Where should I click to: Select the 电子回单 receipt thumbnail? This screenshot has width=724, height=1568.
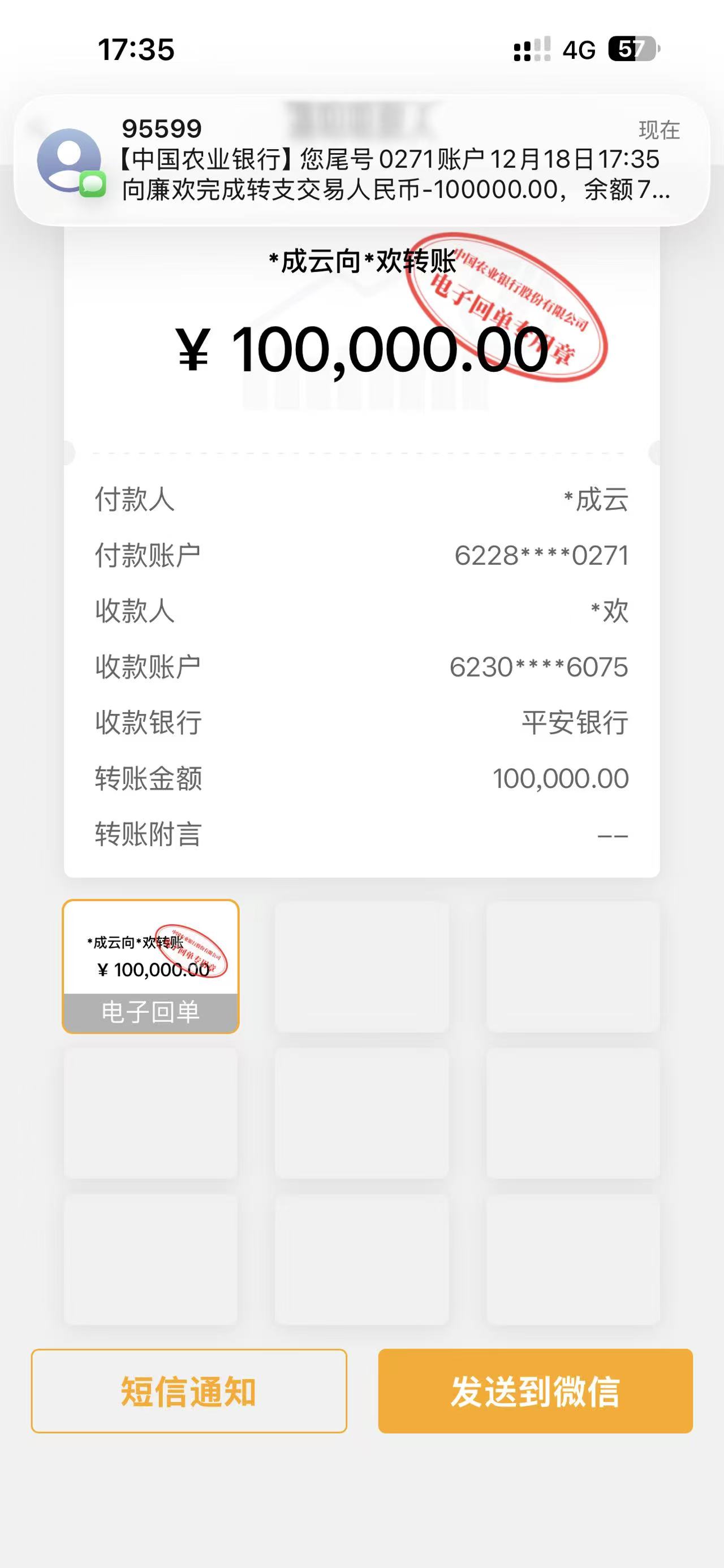(x=150, y=966)
